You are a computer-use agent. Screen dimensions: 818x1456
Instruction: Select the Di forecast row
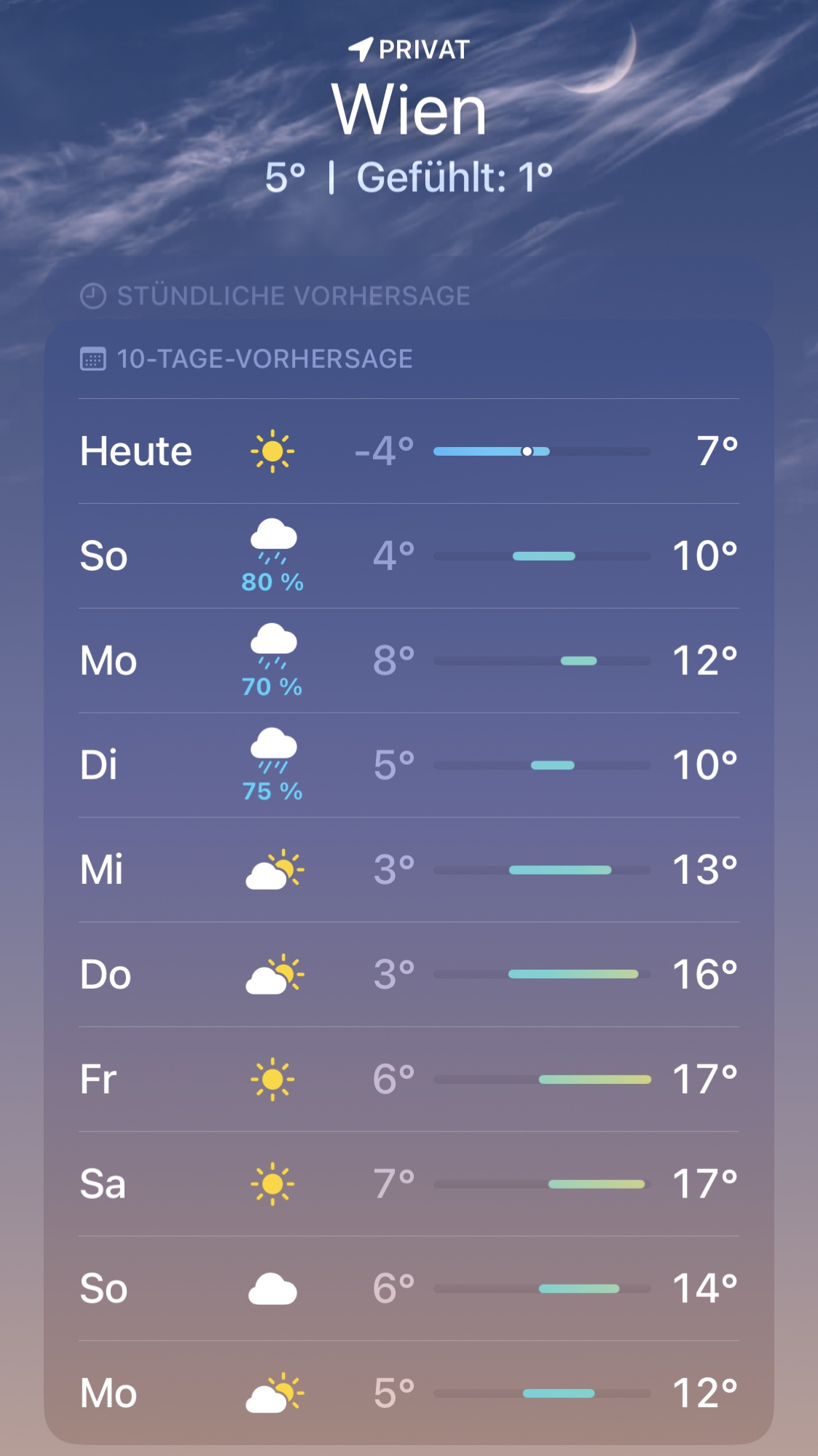(409, 765)
